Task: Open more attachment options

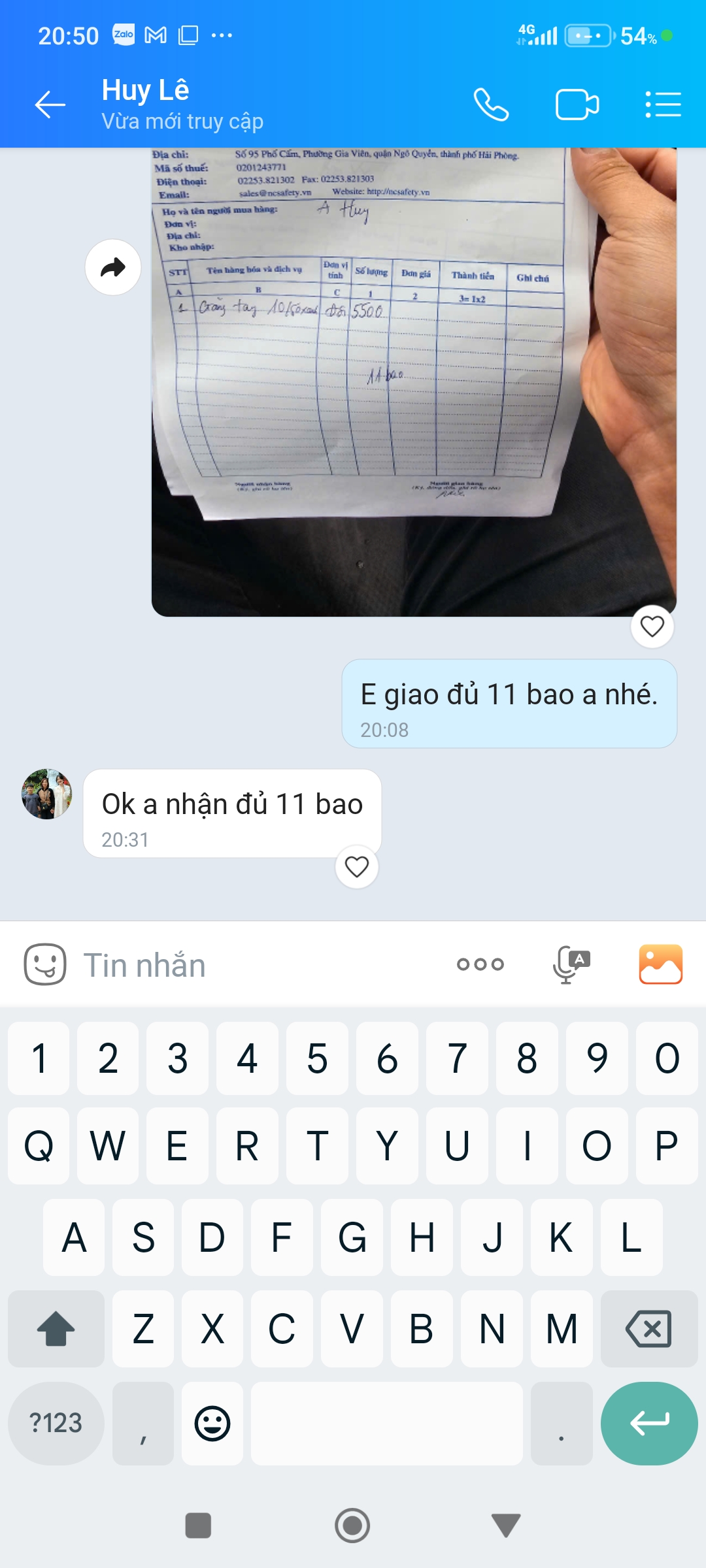Action: click(x=480, y=964)
